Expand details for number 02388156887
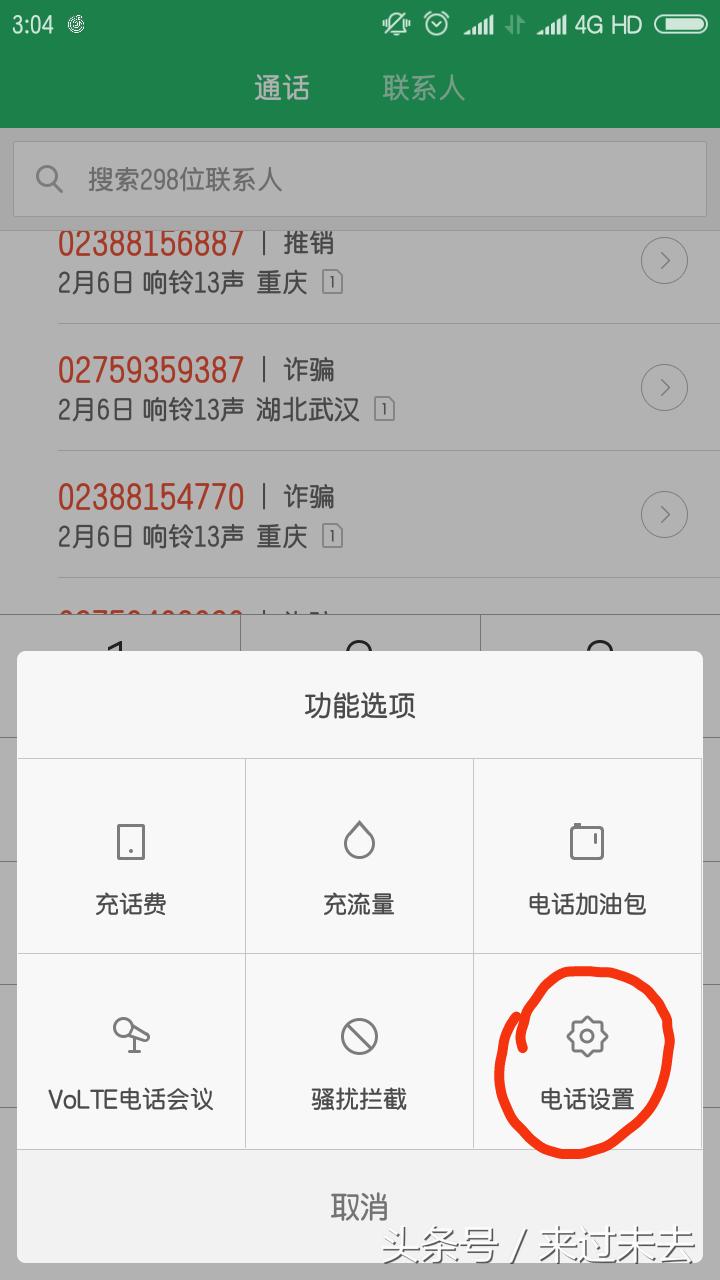 click(x=664, y=260)
